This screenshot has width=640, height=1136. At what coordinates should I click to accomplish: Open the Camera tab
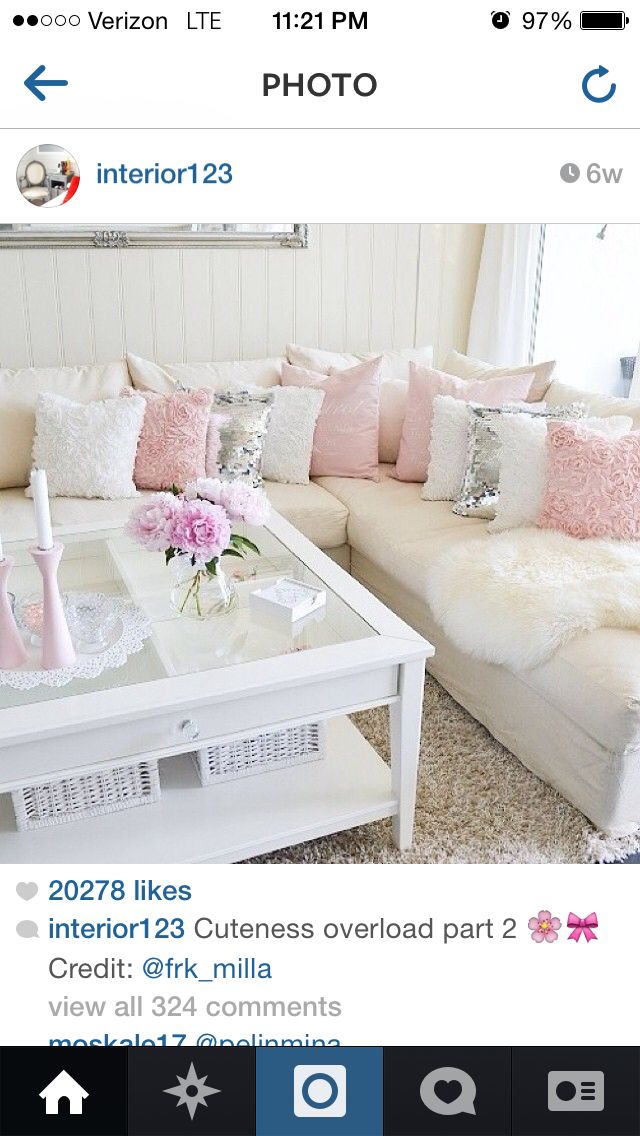click(320, 1091)
